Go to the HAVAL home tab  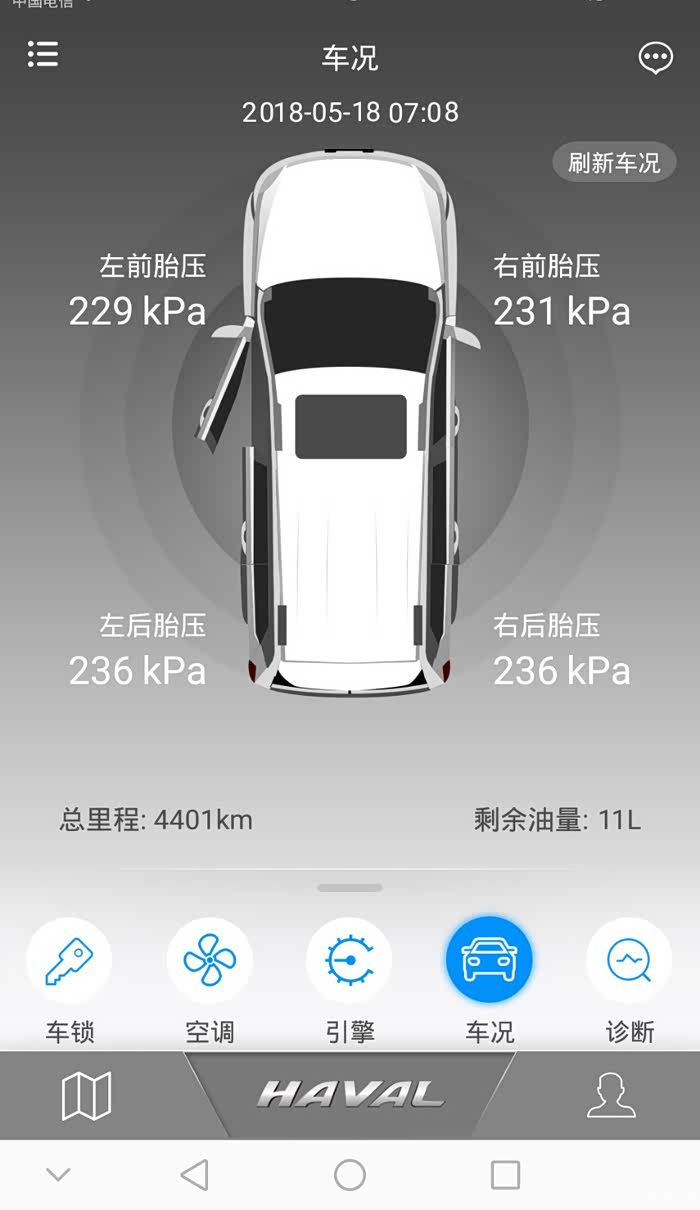click(x=350, y=1095)
